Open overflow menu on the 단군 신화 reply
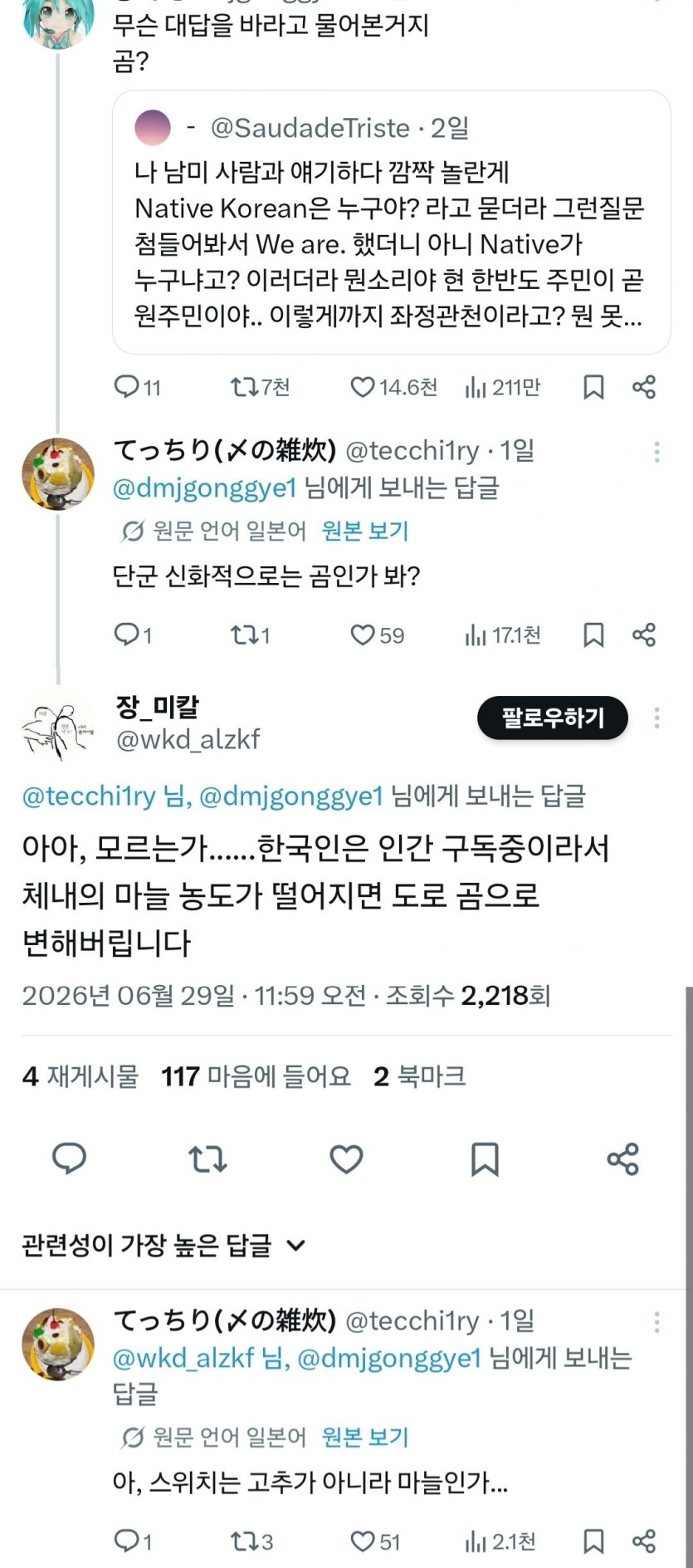The height and width of the screenshot is (1568, 693). pyautogui.click(x=656, y=452)
